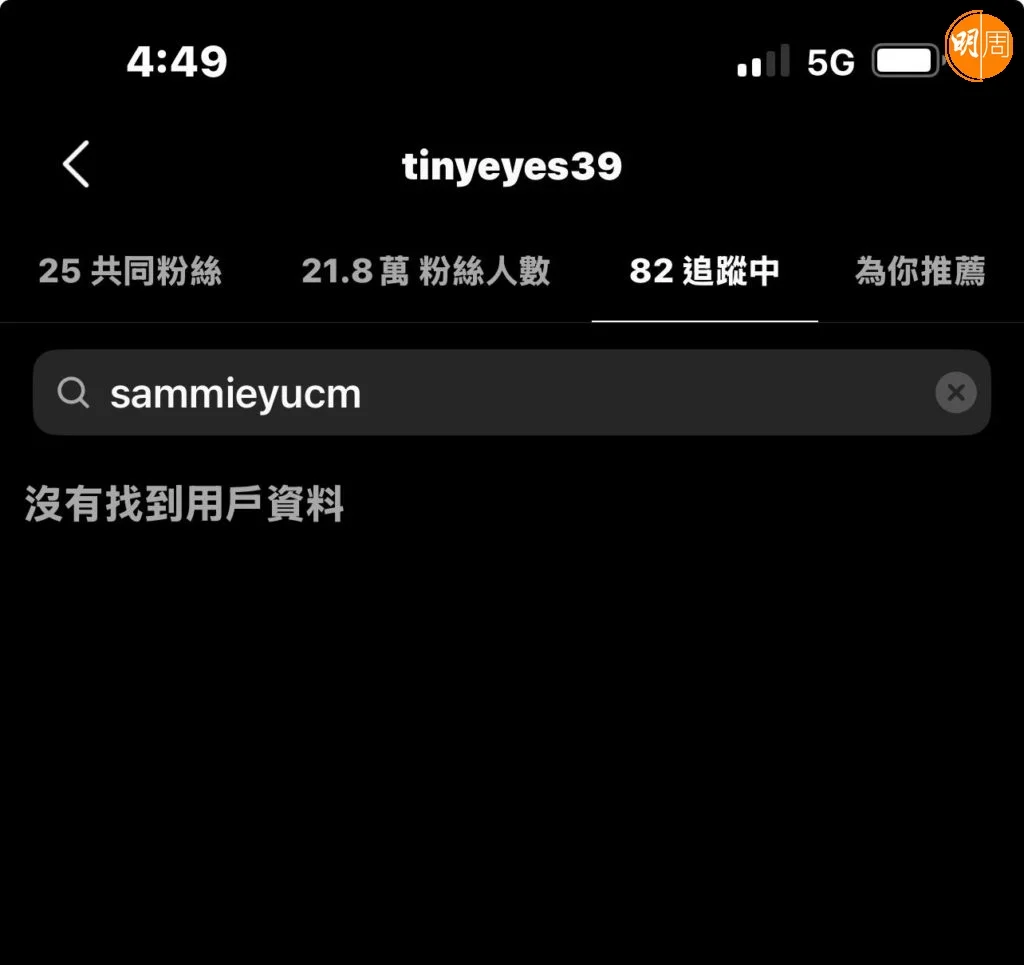Select the 82 追蹤中 tab
The width and height of the screenshot is (1024, 965).
(x=704, y=272)
